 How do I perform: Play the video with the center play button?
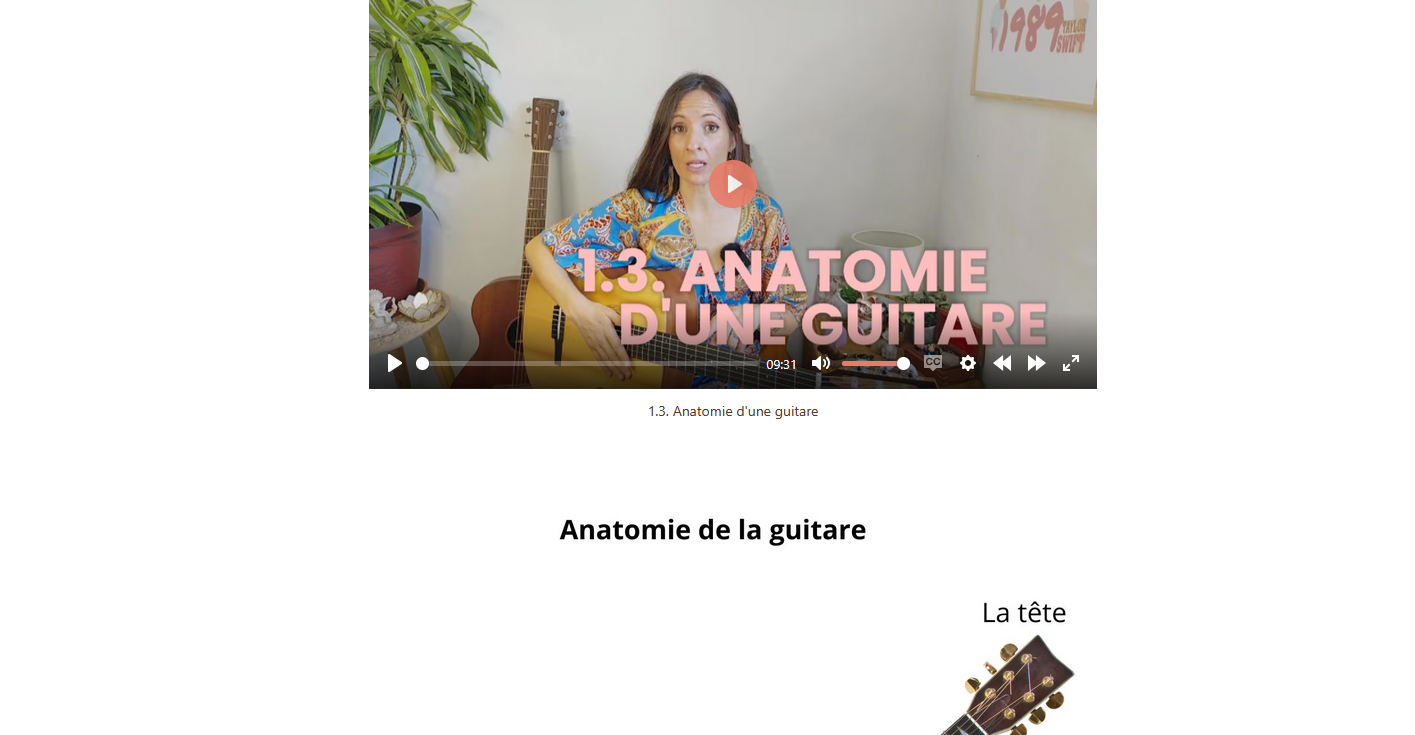coord(733,184)
